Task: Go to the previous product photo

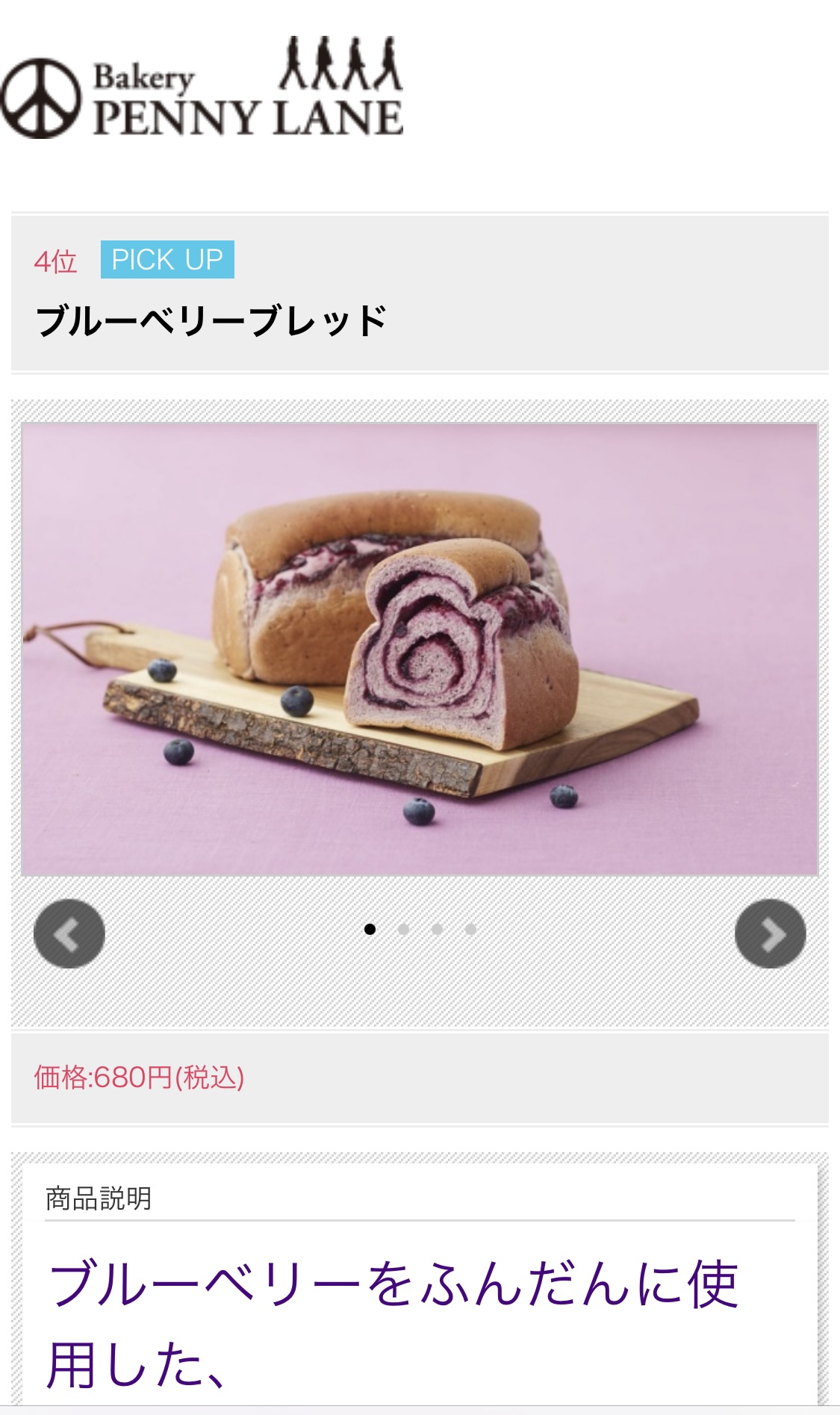Action: click(69, 933)
